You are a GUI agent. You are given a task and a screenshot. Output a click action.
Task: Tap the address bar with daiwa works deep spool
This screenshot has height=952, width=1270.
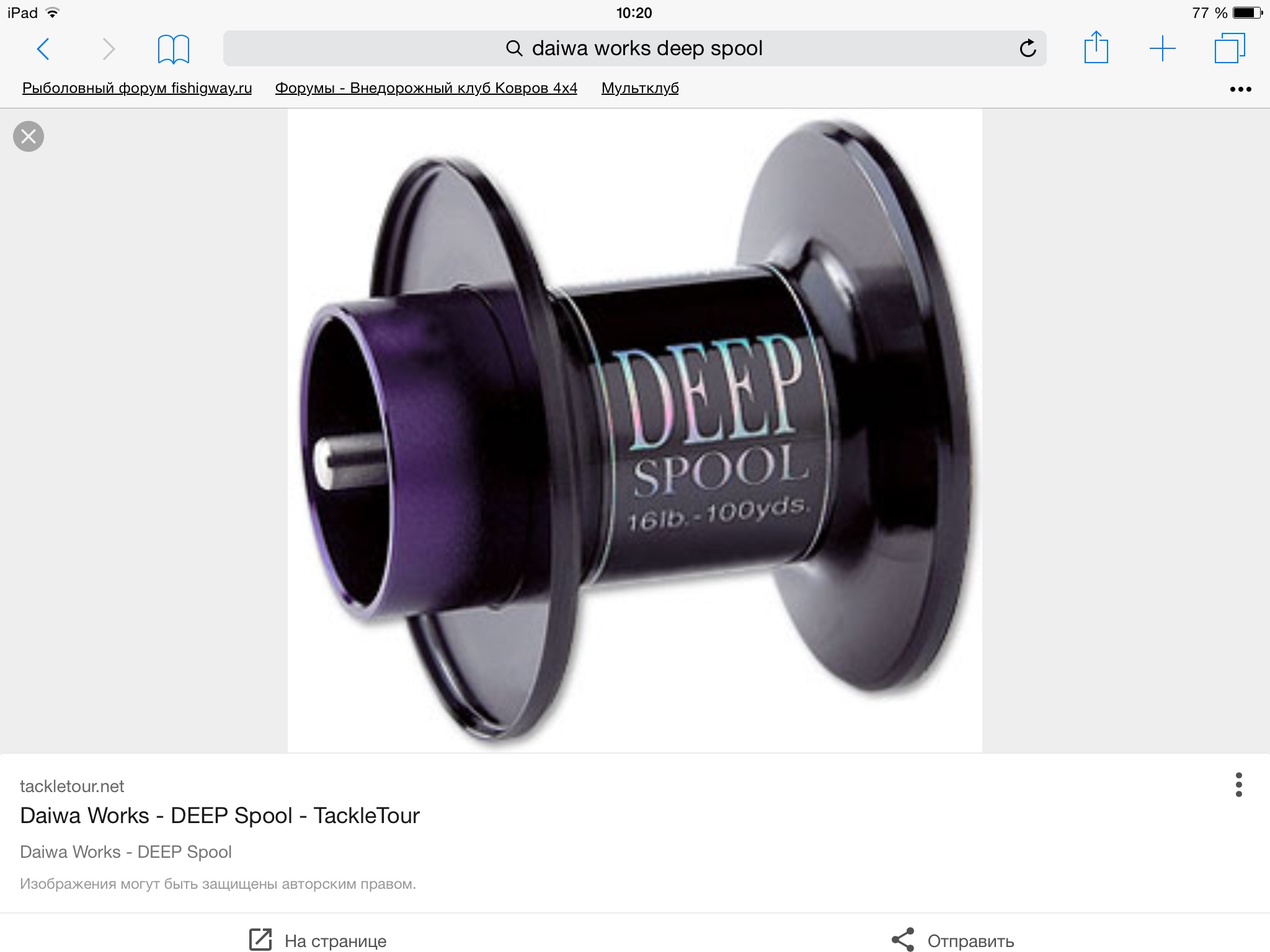(634, 48)
